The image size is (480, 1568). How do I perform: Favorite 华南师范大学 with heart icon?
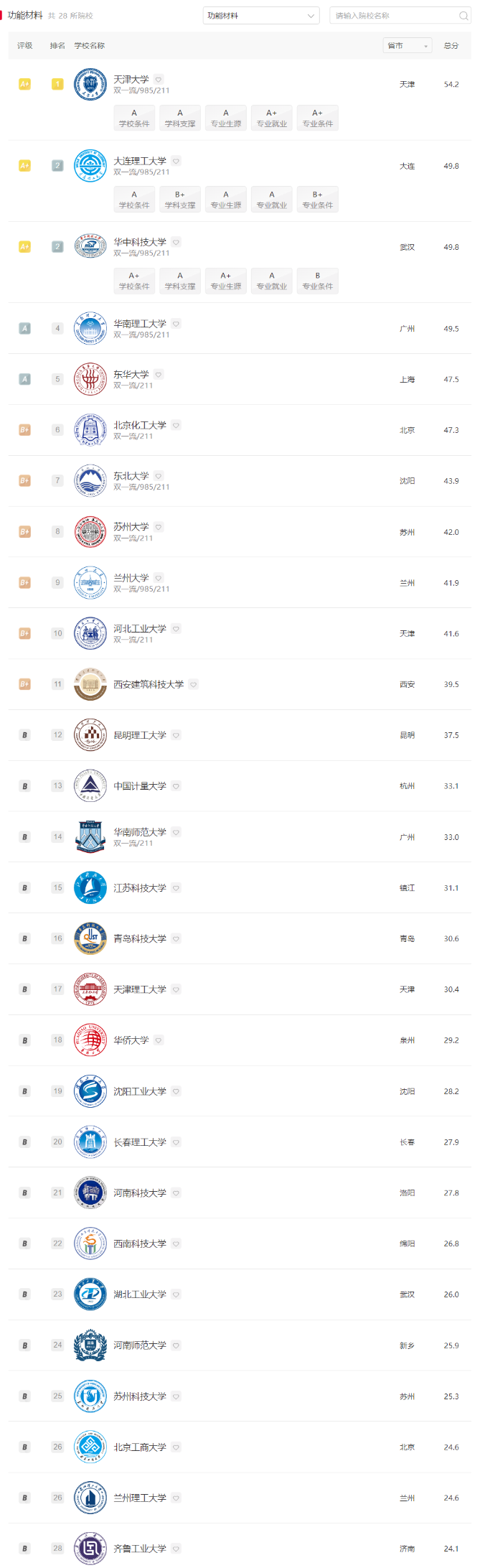176,832
